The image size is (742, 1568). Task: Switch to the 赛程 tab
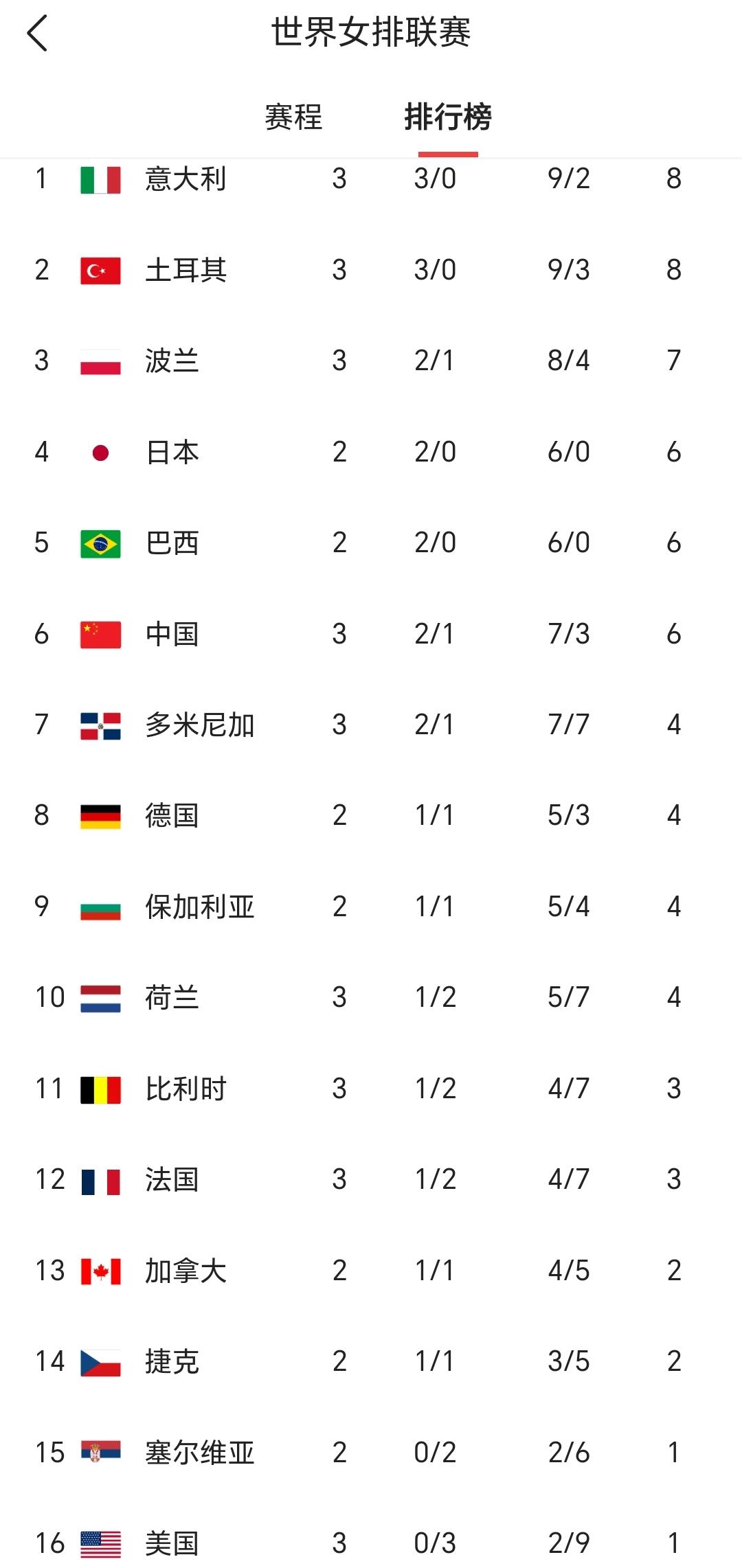click(x=293, y=117)
